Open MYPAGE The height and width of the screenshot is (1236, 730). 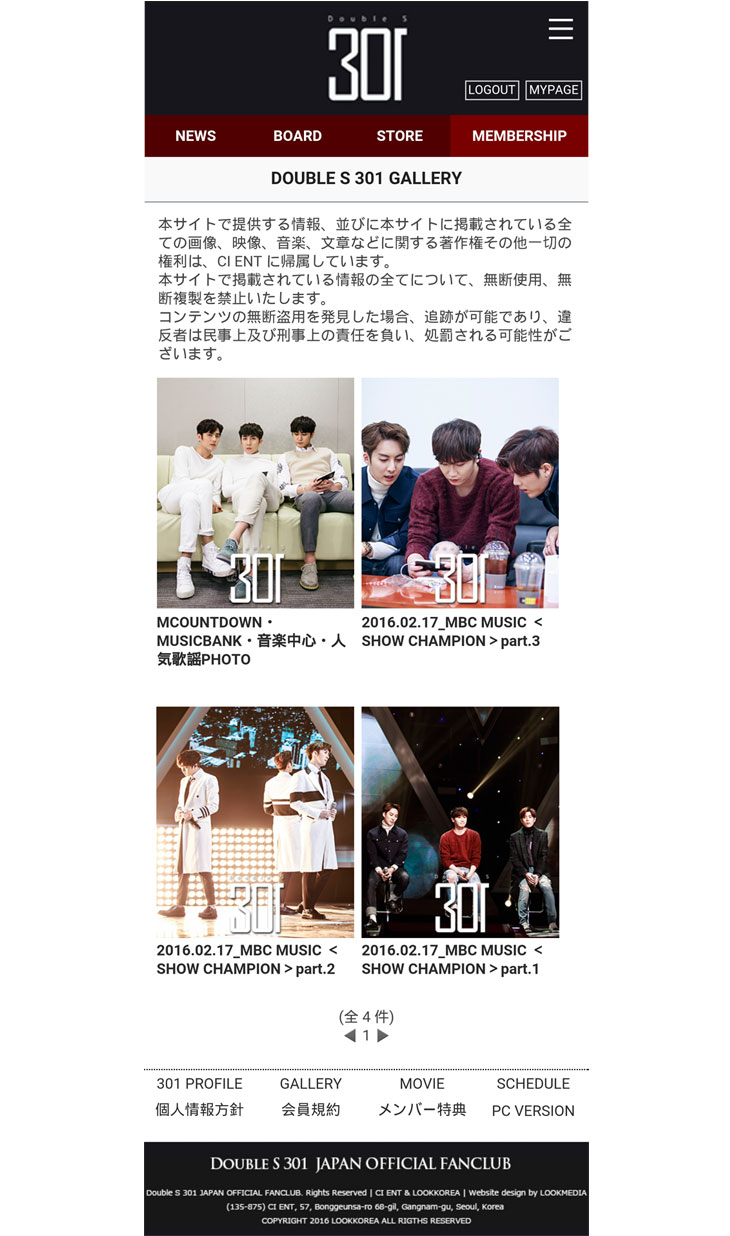554,90
